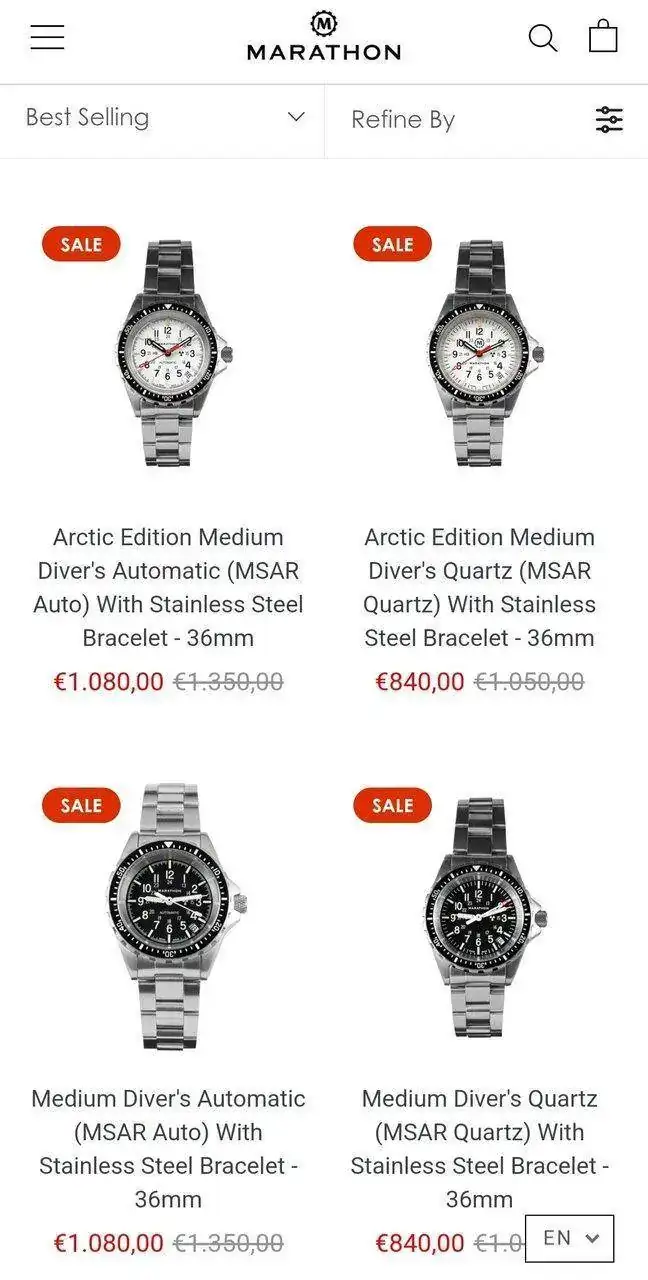The height and width of the screenshot is (1280, 648).
Task: Go to the Marathon home logo
Action: click(324, 38)
